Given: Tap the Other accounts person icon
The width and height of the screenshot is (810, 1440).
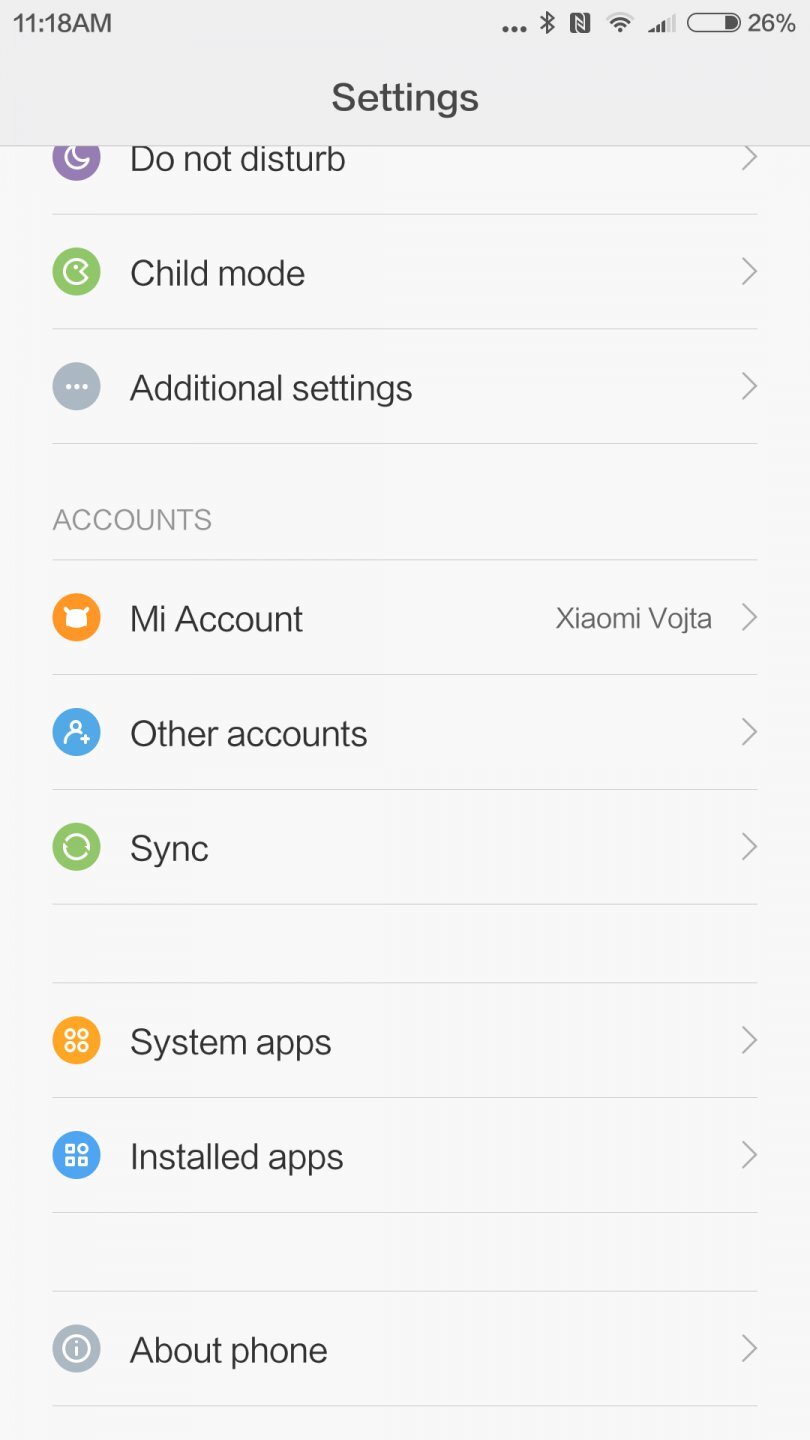Looking at the screenshot, I should tap(76, 732).
